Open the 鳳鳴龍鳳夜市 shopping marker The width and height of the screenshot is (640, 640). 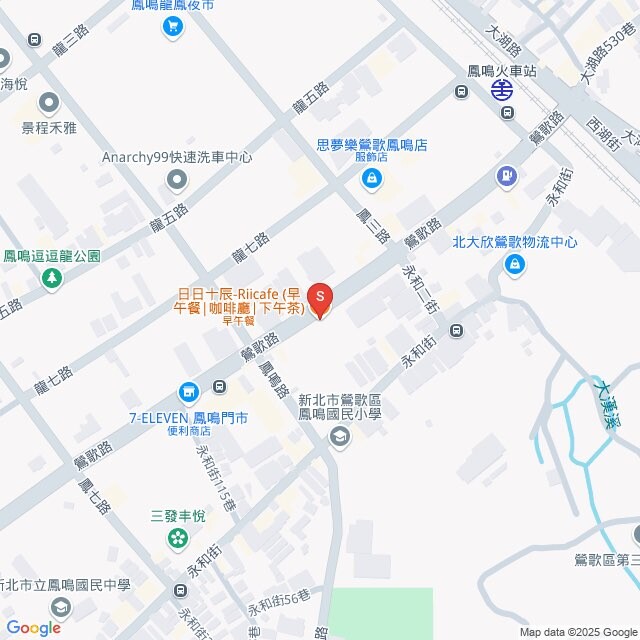(173, 26)
